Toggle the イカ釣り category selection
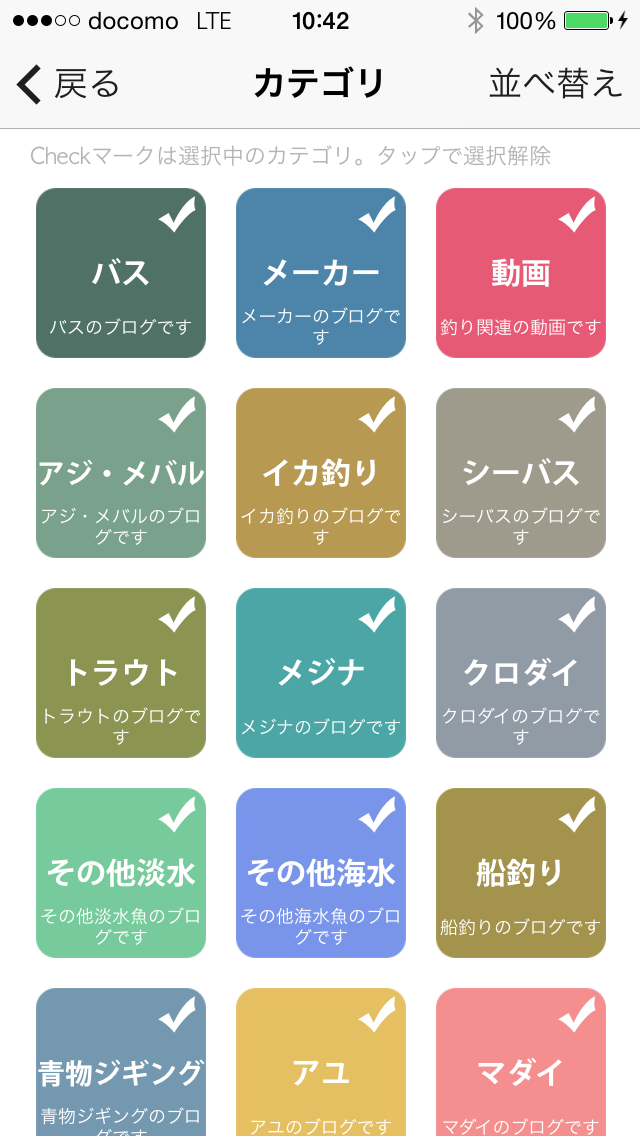The image size is (640, 1136). point(321,473)
